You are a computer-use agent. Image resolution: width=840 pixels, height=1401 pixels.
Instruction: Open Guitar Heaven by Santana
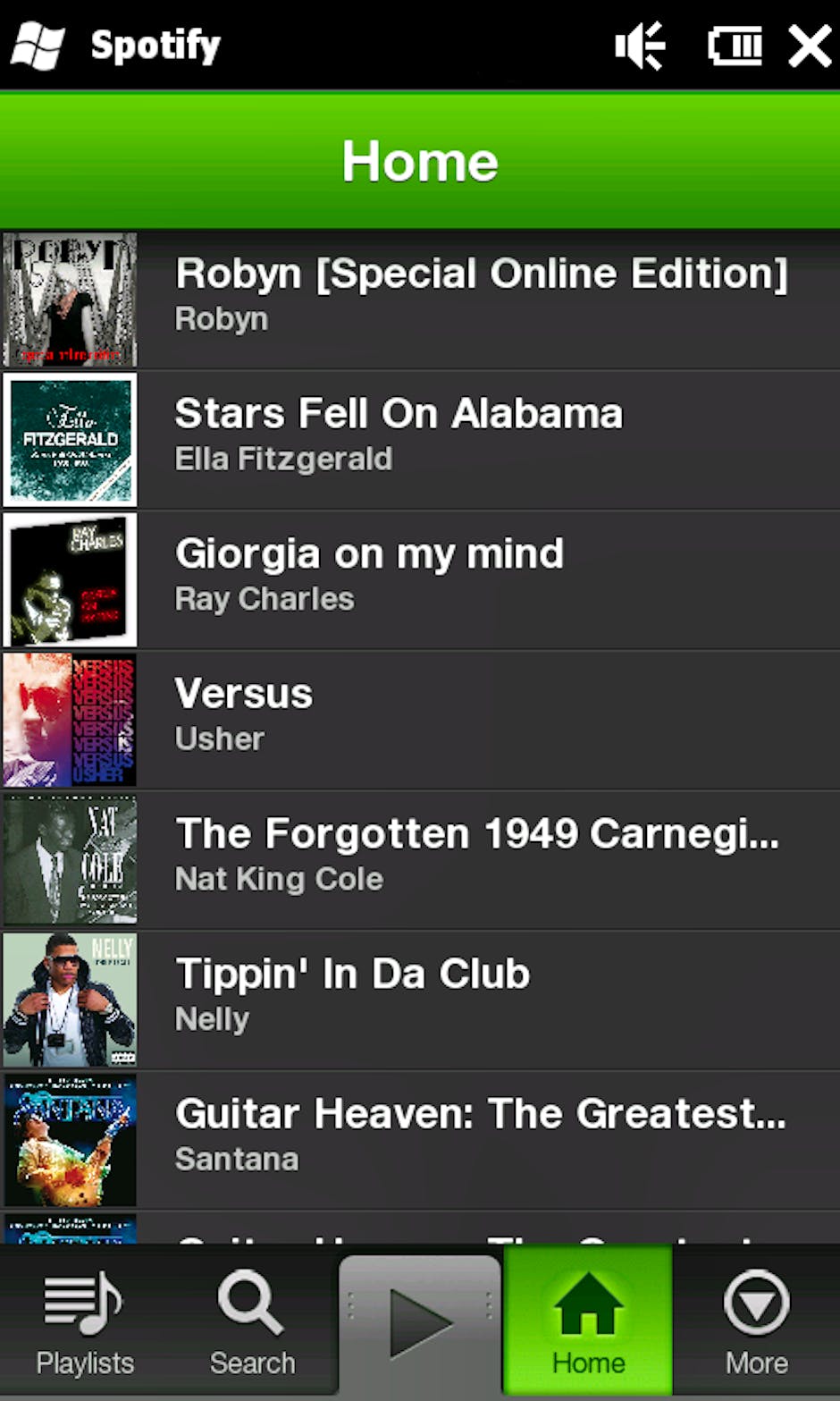pyautogui.click(x=480, y=1135)
